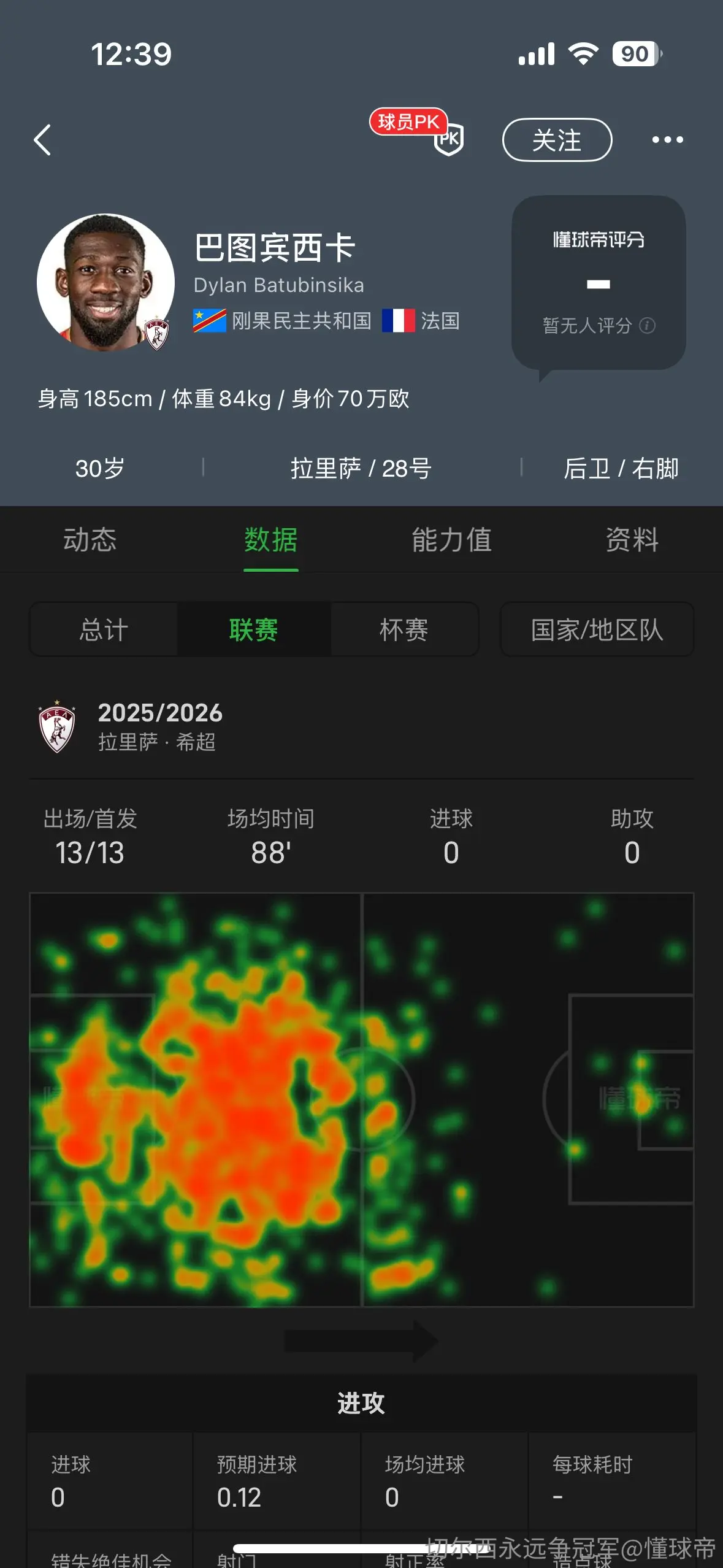Tap the player's avatar photo
Image resolution: width=723 pixels, height=1568 pixels.
tap(105, 282)
